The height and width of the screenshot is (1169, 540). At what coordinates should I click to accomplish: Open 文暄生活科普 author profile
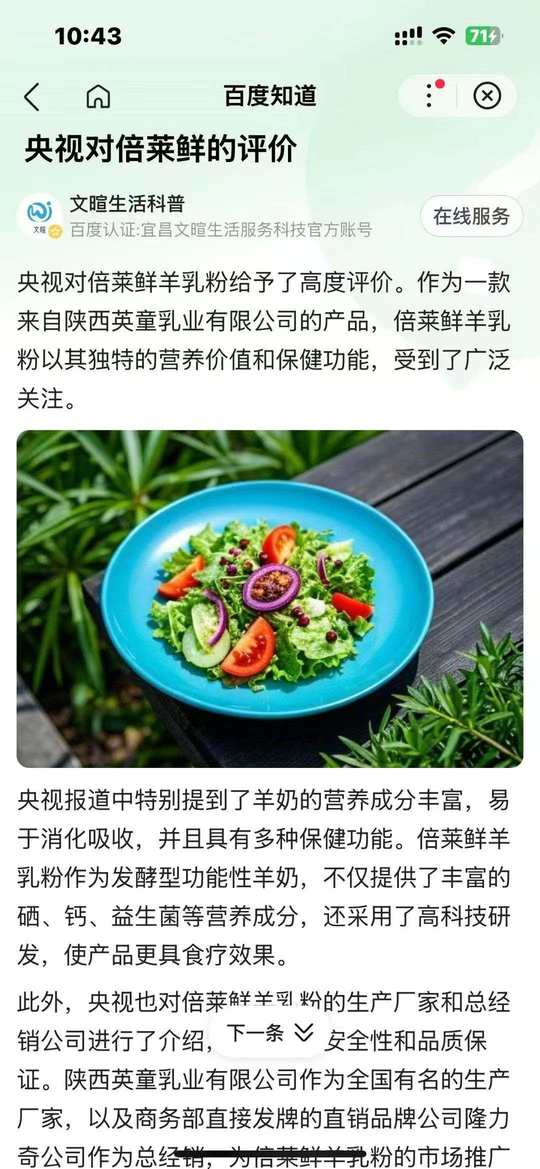127,203
